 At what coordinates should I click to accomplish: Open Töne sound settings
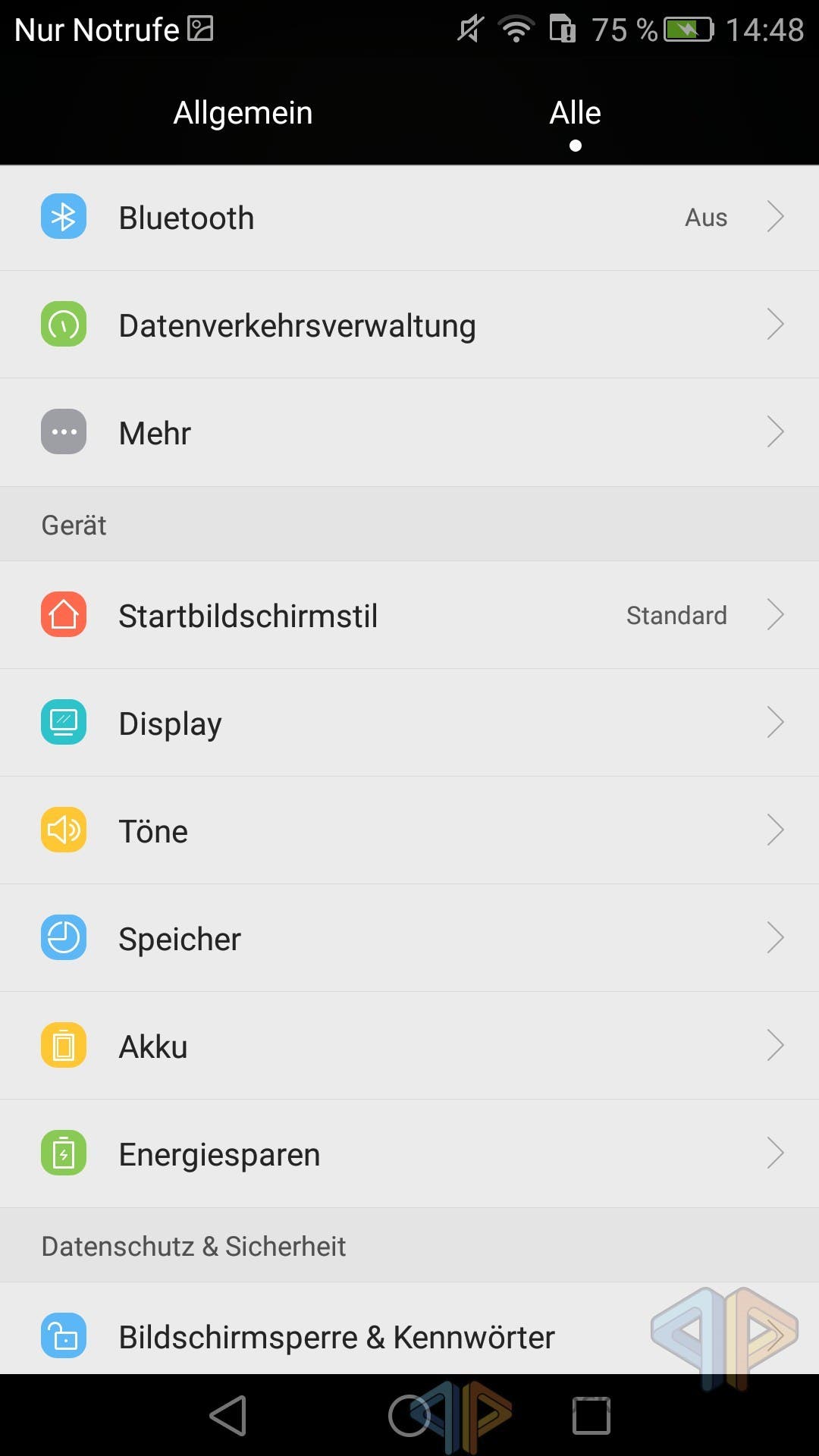409,830
